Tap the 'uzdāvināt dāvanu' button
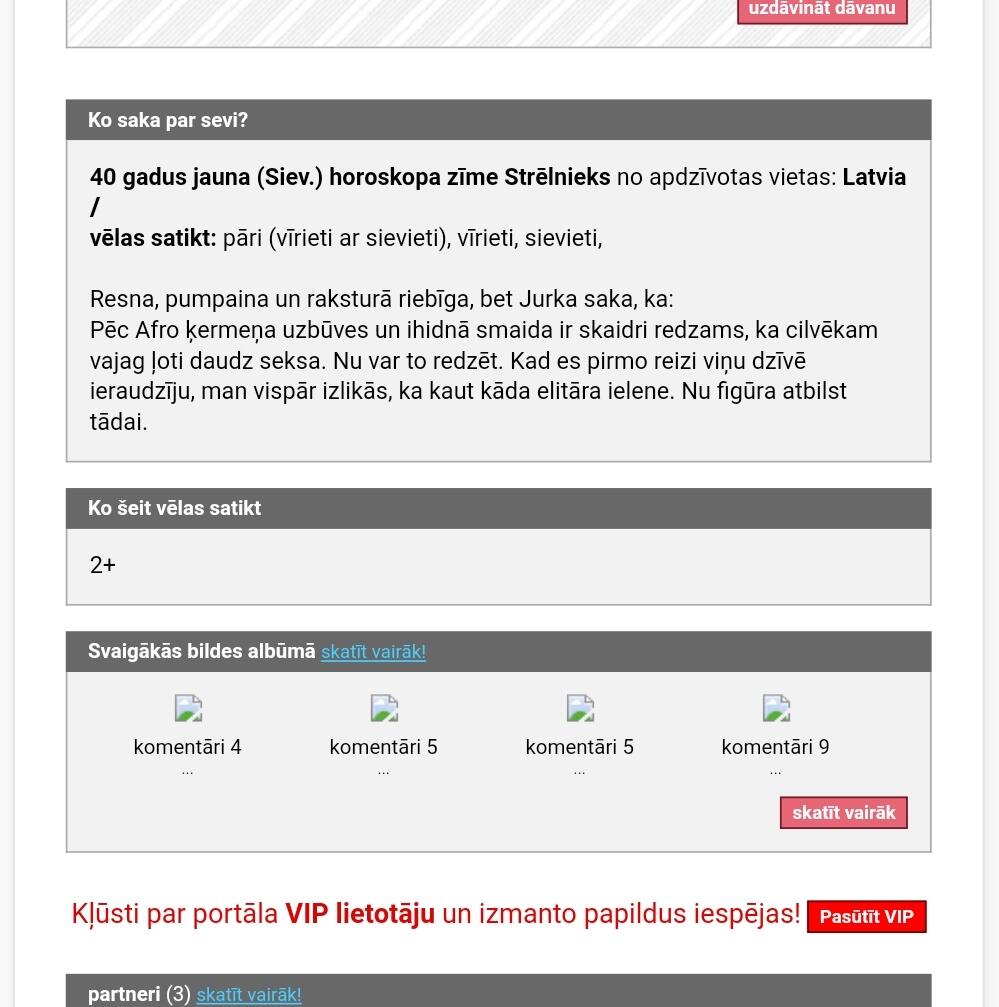This screenshot has width=999, height=1007. [x=821, y=10]
